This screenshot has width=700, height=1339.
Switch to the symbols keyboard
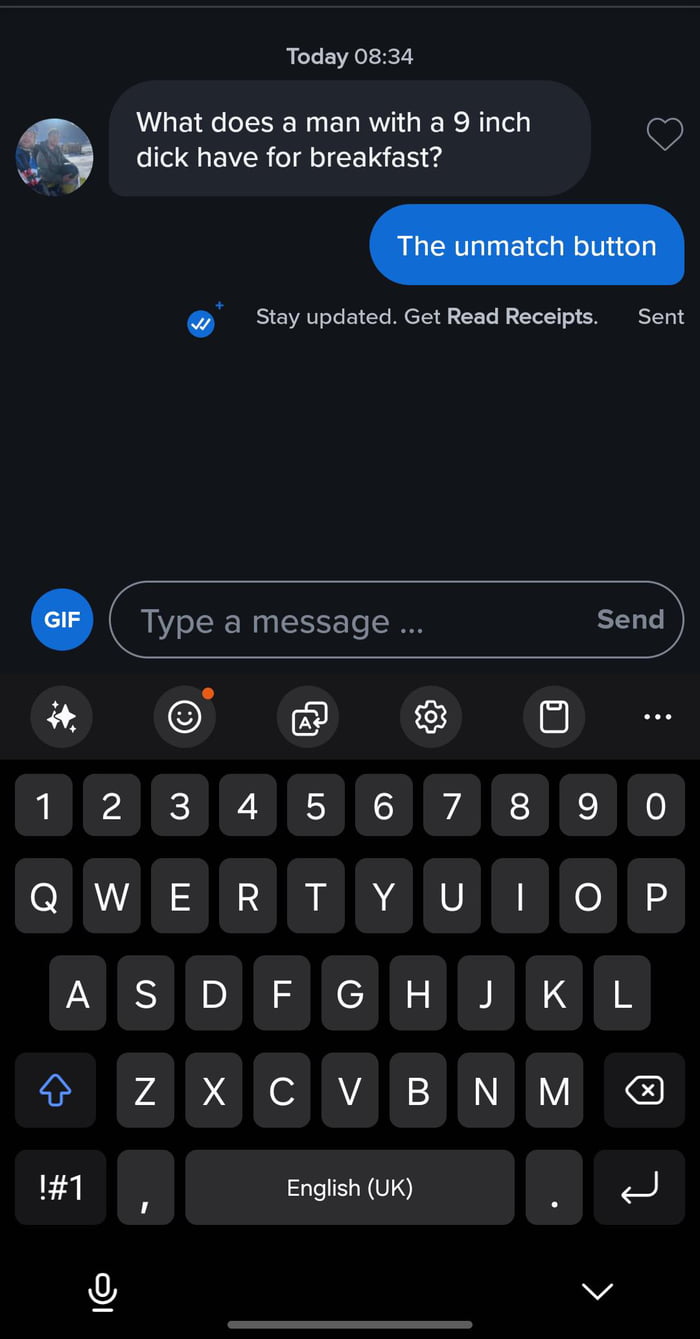(x=61, y=1187)
